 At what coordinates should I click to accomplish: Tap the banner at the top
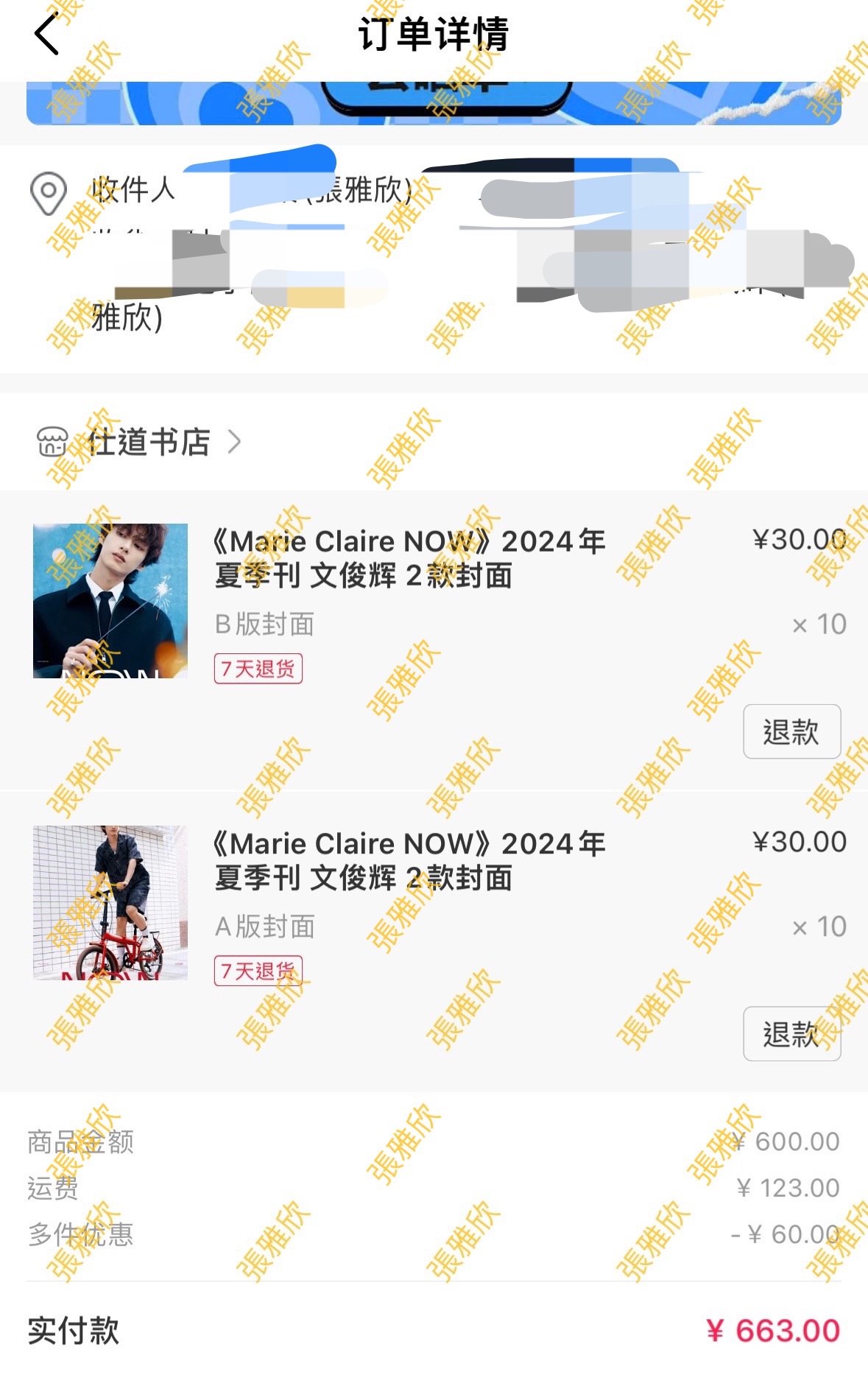coord(434,103)
